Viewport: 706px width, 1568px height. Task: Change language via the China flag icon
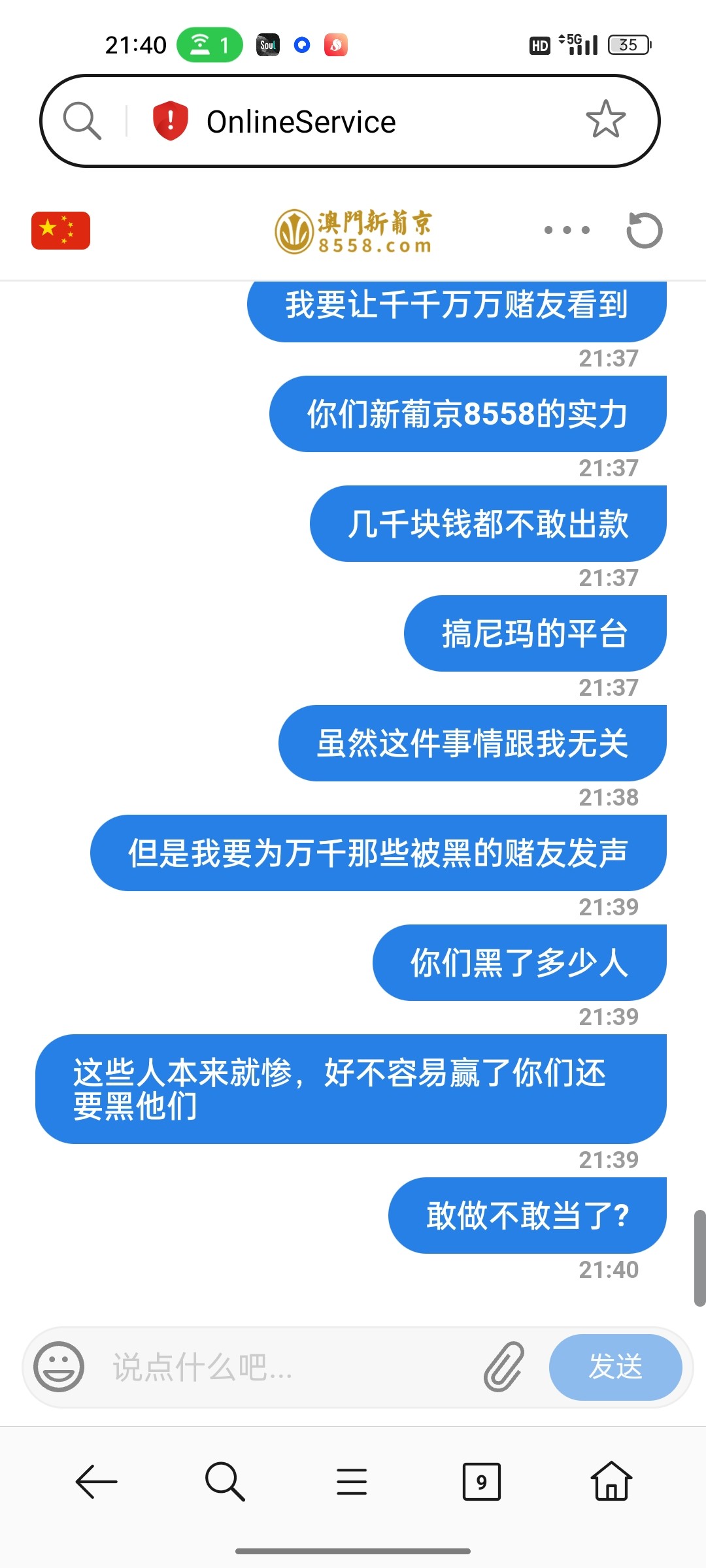(x=61, y=231)
